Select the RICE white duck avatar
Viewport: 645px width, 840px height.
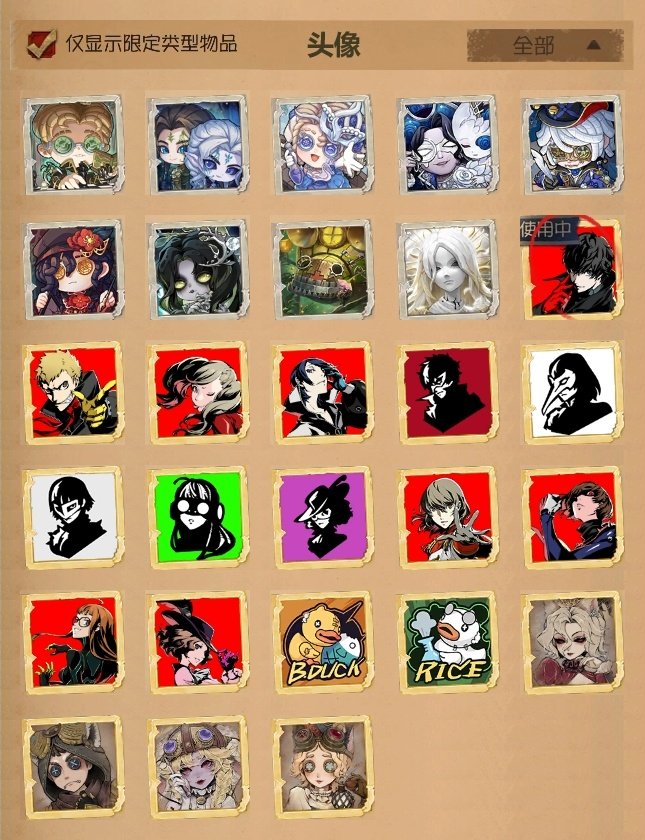click(447, 642)
